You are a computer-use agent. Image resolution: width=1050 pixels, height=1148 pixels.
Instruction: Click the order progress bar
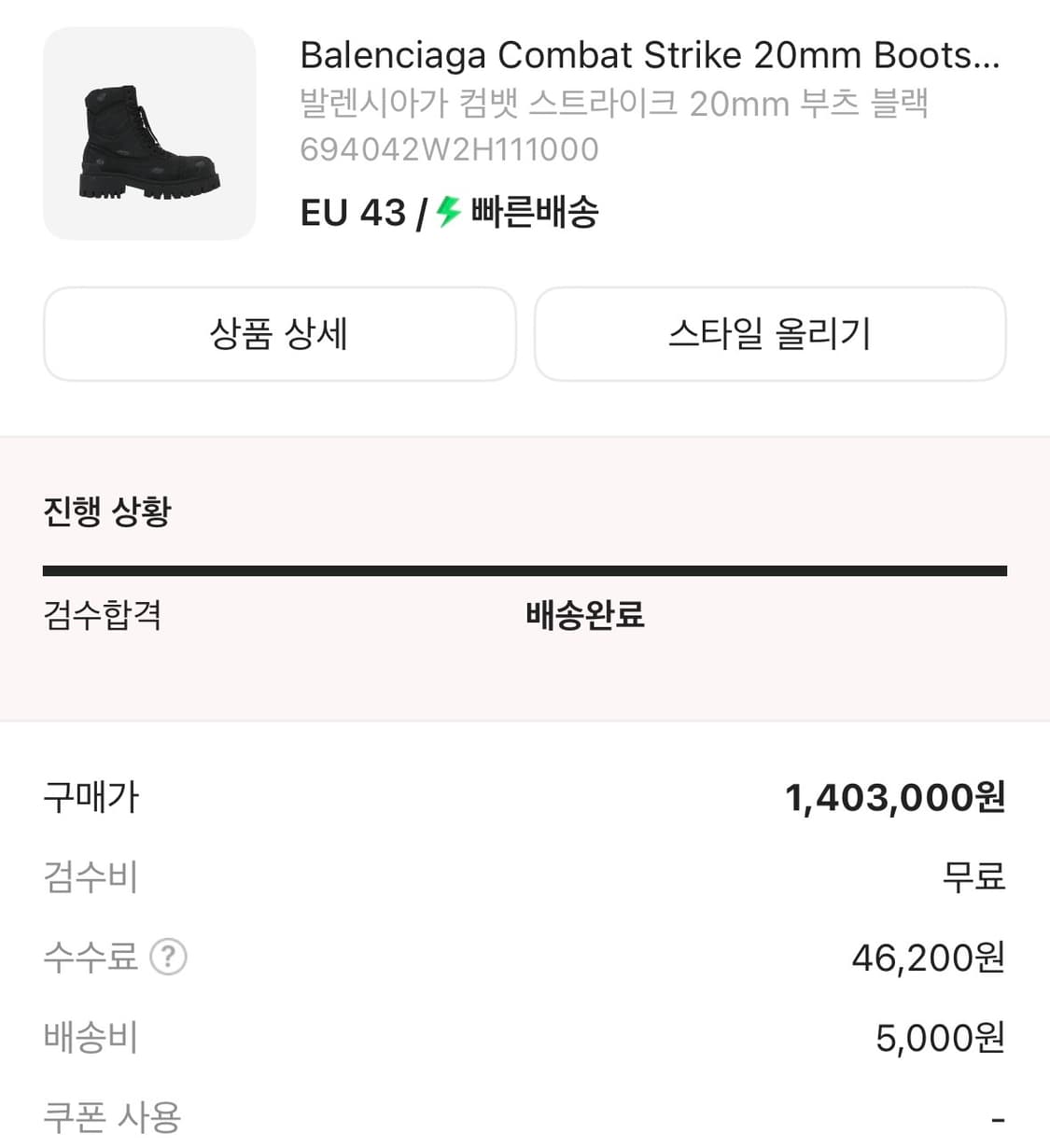click(x=525, y=567)
